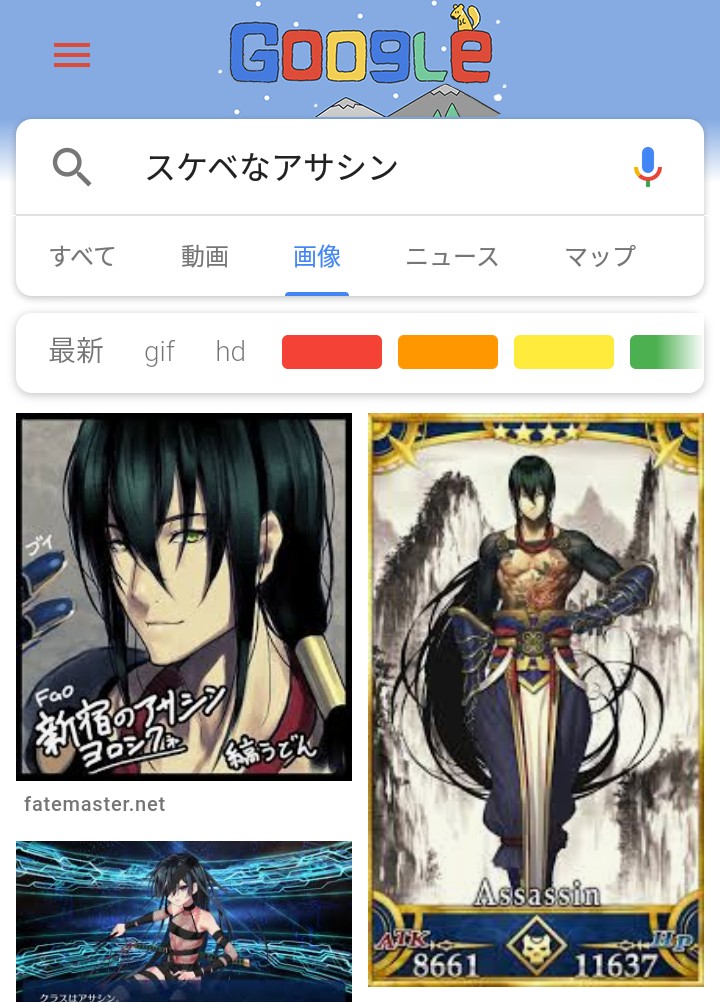Open the Assassin card image result

pos(536,700)
